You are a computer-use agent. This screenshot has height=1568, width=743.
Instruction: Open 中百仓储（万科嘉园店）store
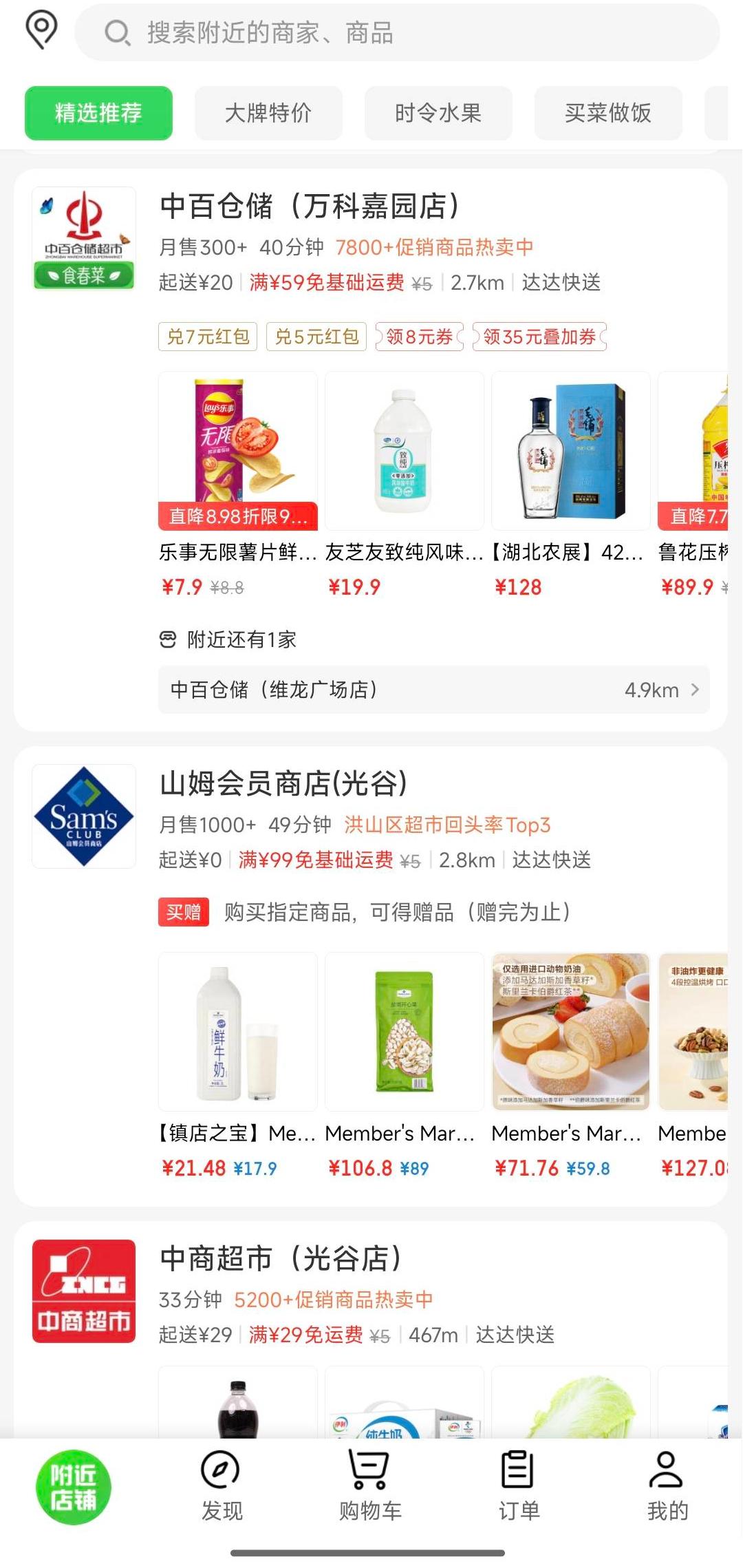[310, 206]
